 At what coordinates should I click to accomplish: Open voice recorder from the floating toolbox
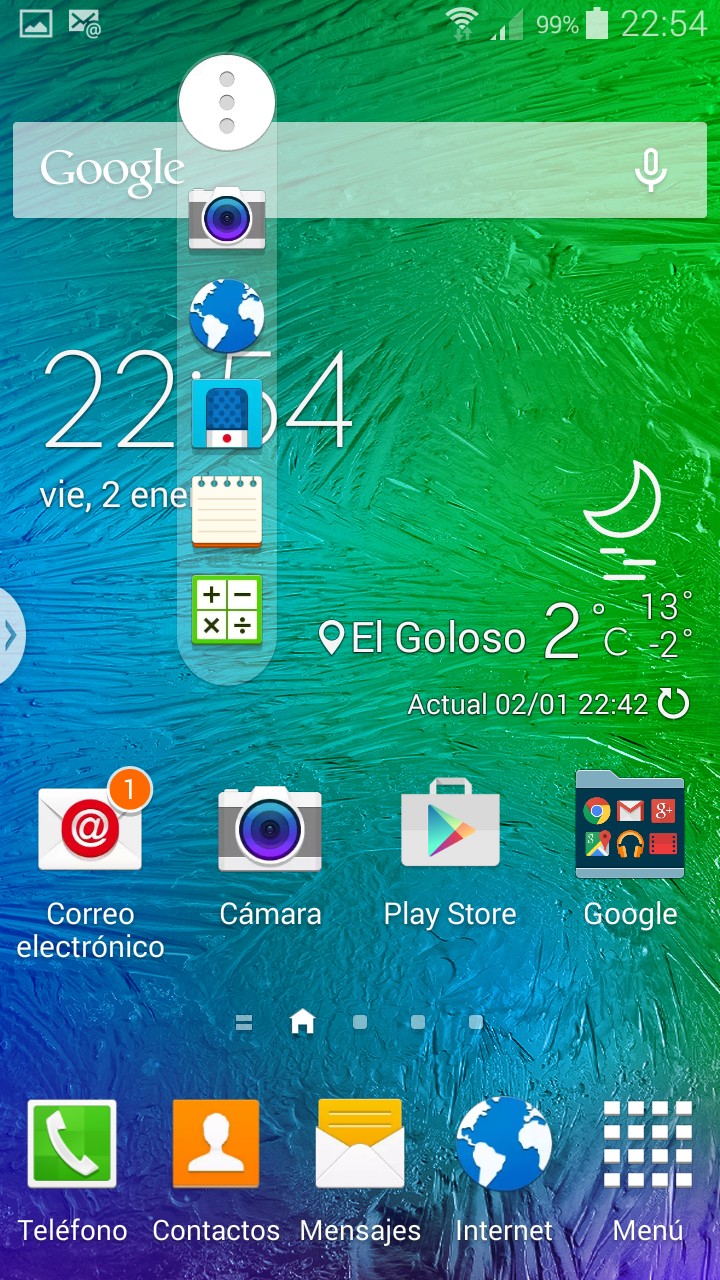coord(227,413)
